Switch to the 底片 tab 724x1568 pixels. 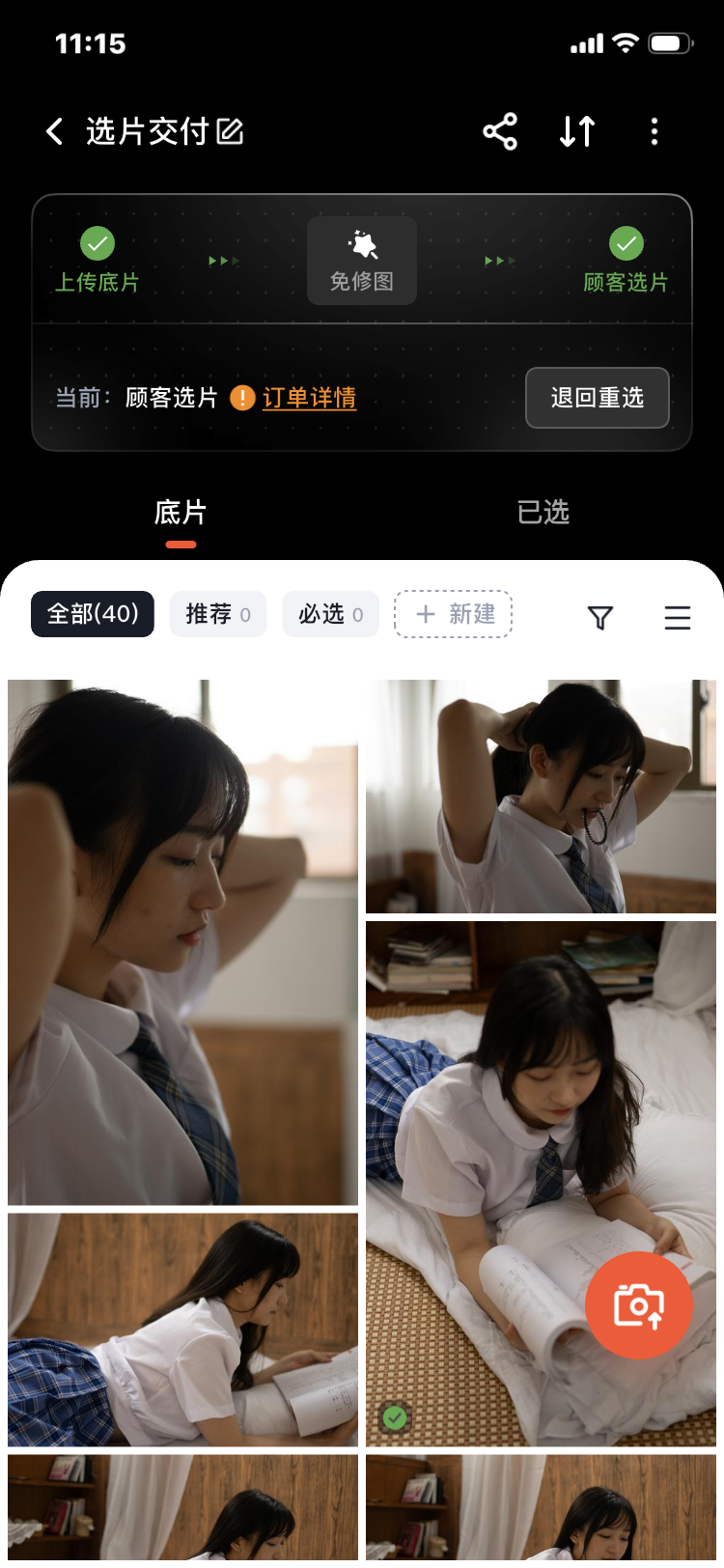(181, 513)
